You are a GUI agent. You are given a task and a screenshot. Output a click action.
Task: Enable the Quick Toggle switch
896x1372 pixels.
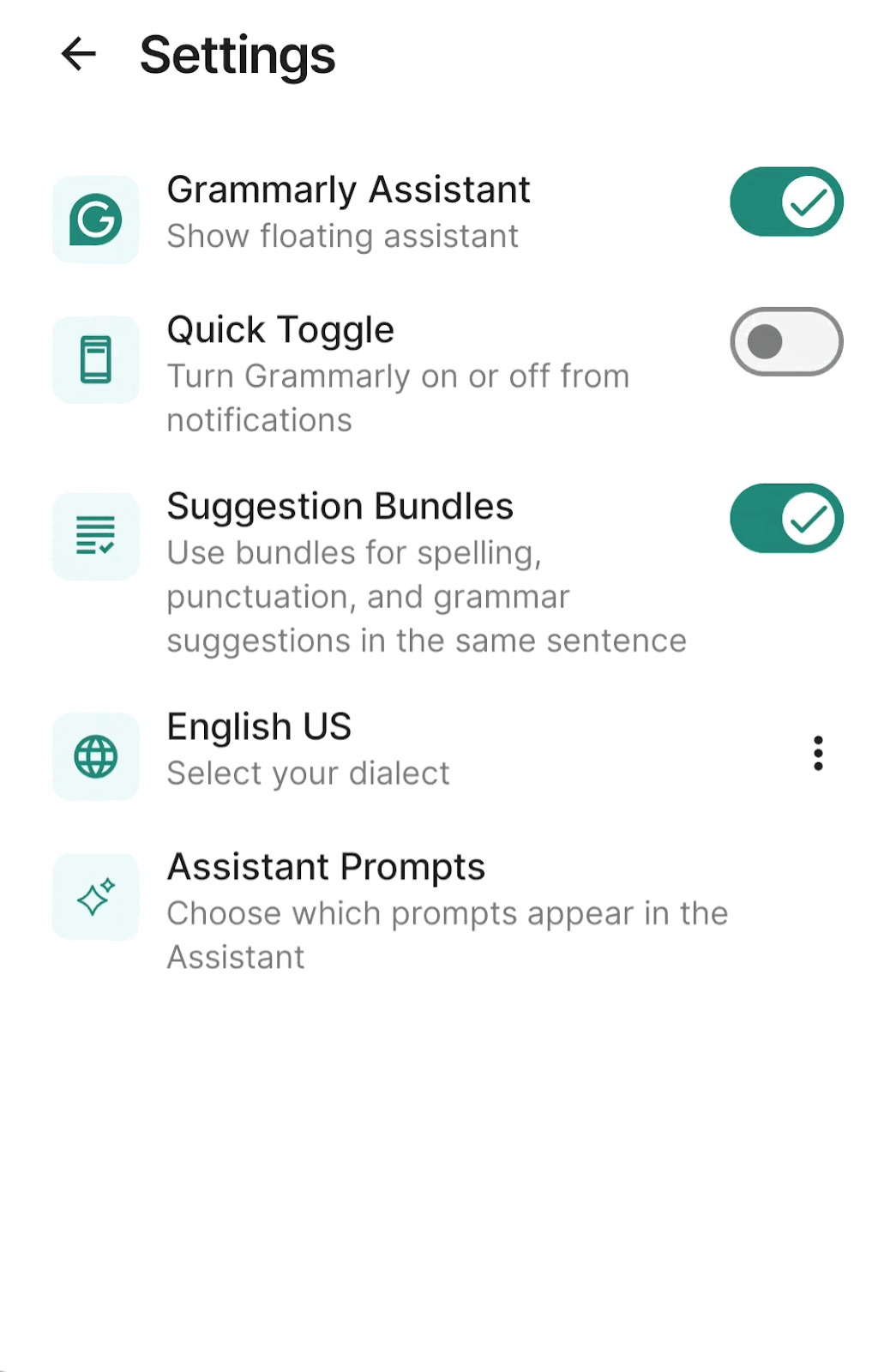[x=786, y=342]
